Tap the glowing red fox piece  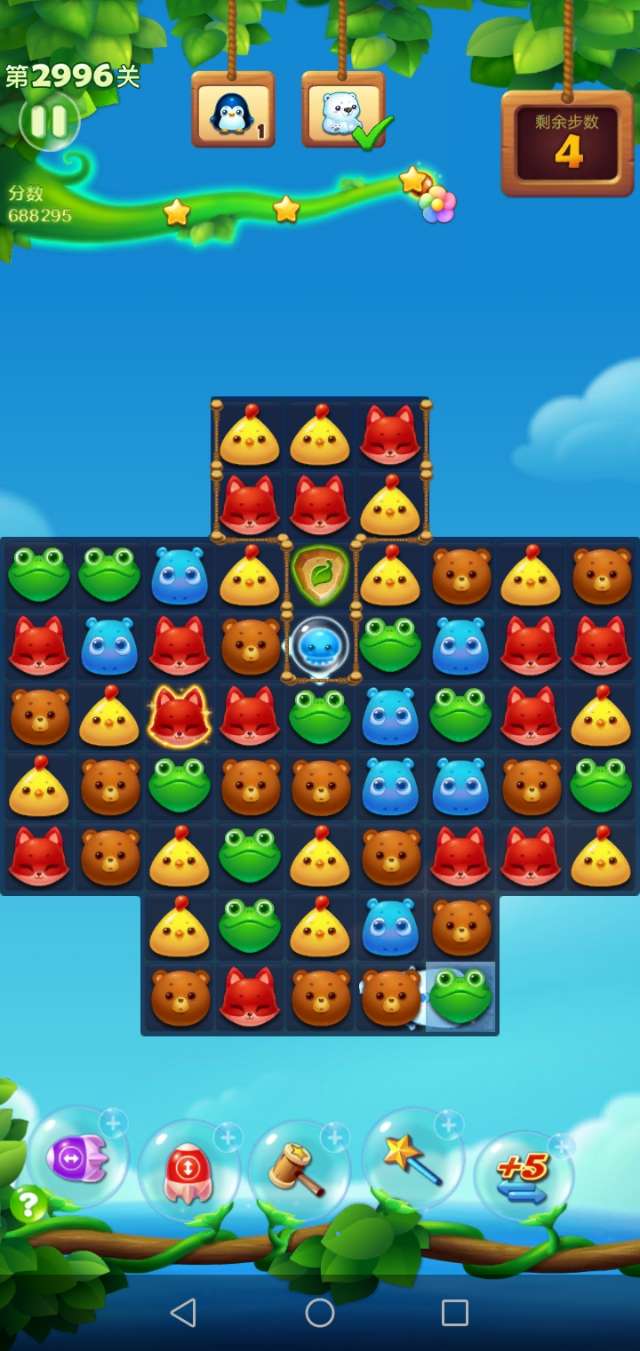179,717
